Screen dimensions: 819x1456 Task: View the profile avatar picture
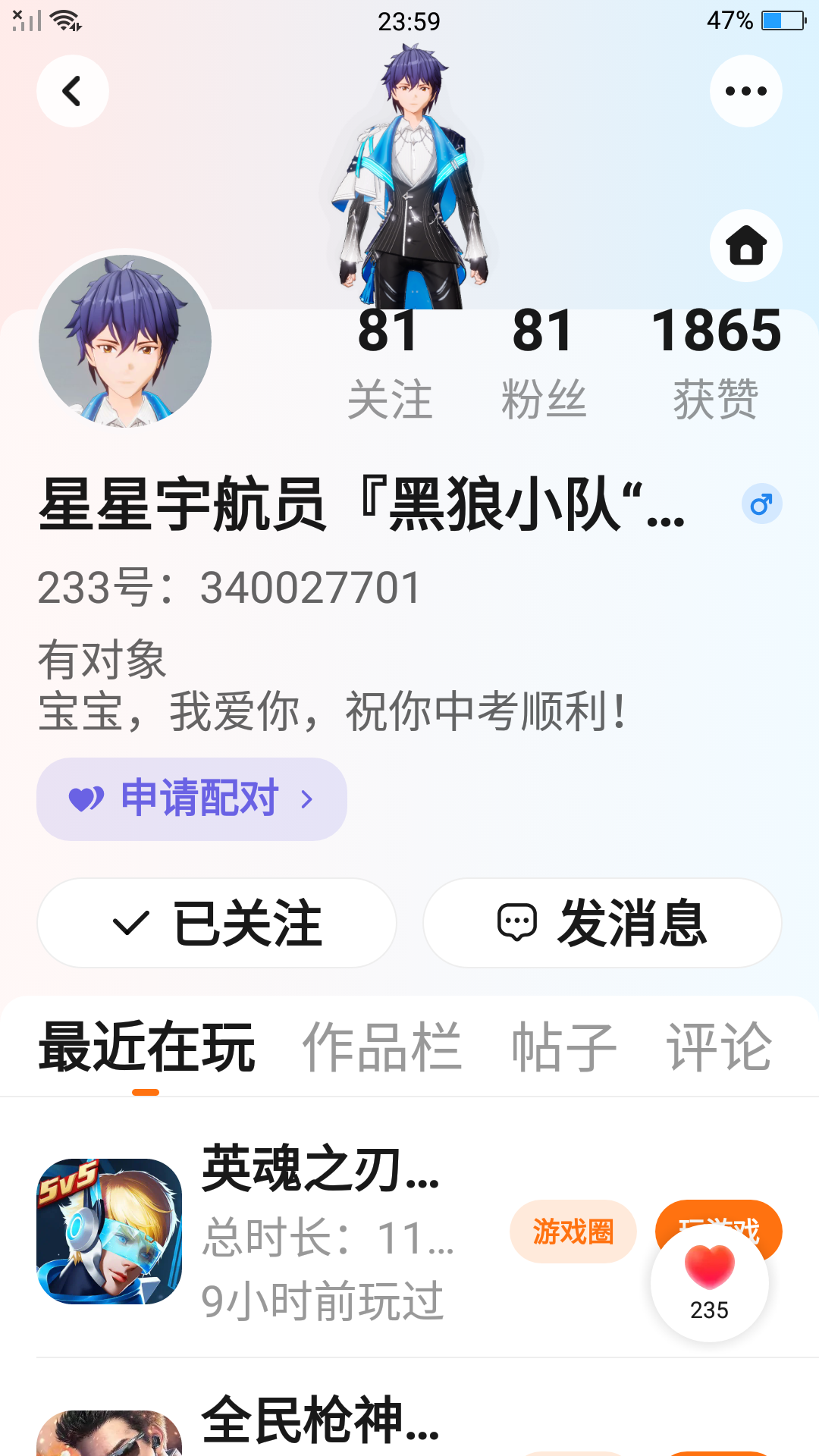pyautogui.click(x=125, y=340)
